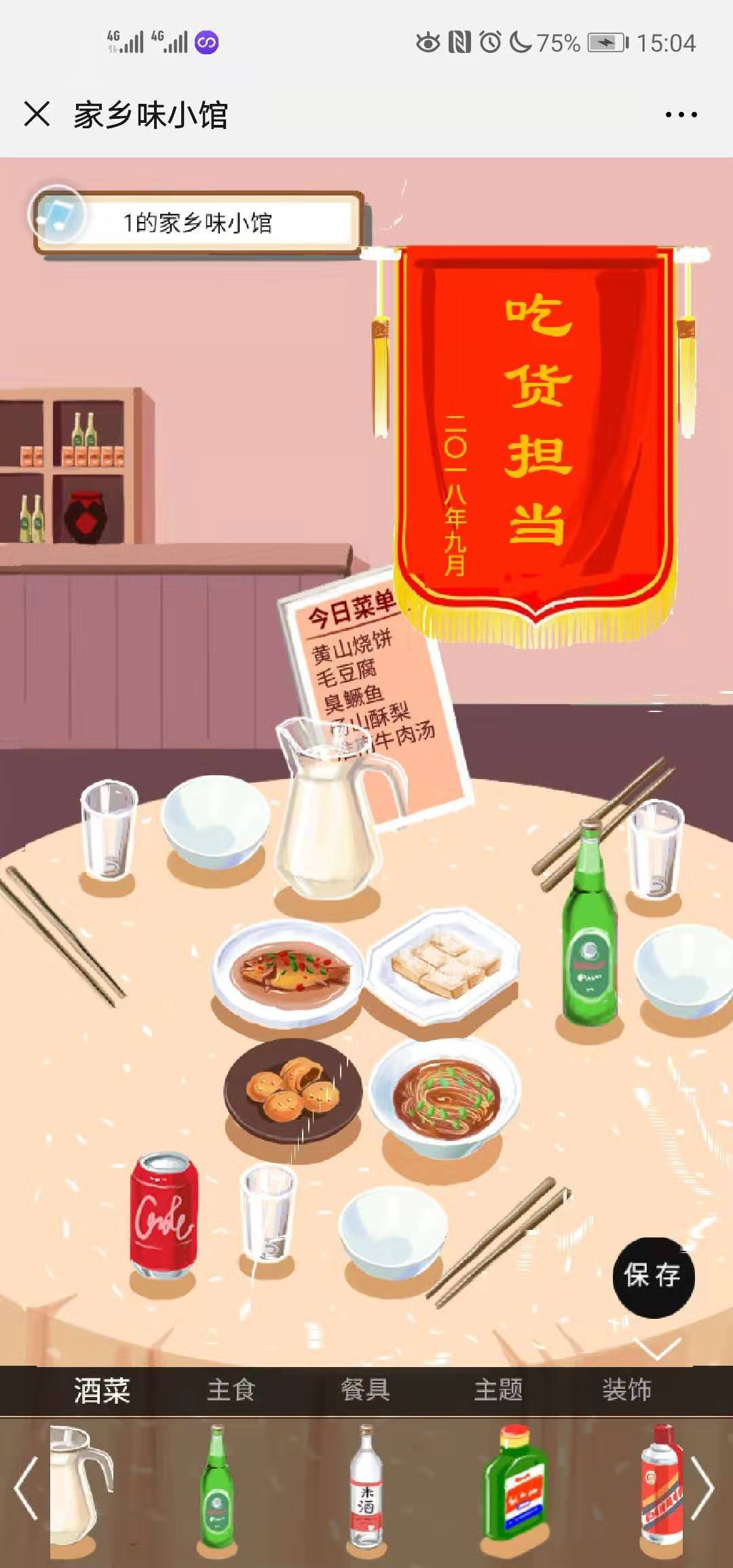Show more items with right arrow
This screenshot has height=1568, width=733.
(x=703, y=1490)
